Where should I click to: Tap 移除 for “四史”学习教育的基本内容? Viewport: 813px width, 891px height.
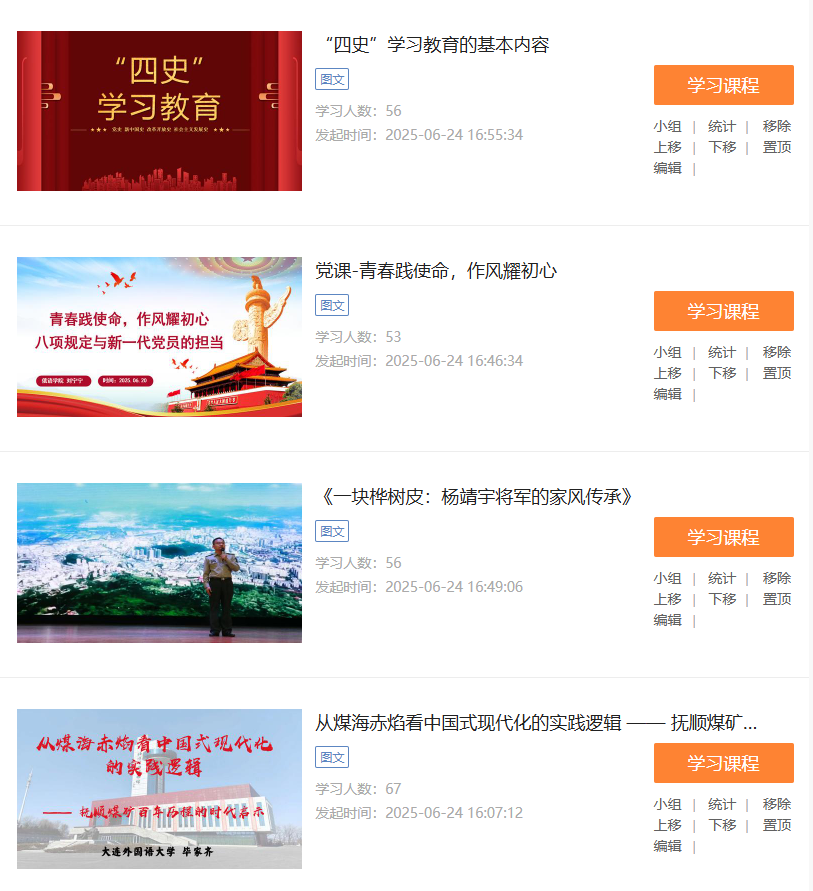[x=777, y=126]
